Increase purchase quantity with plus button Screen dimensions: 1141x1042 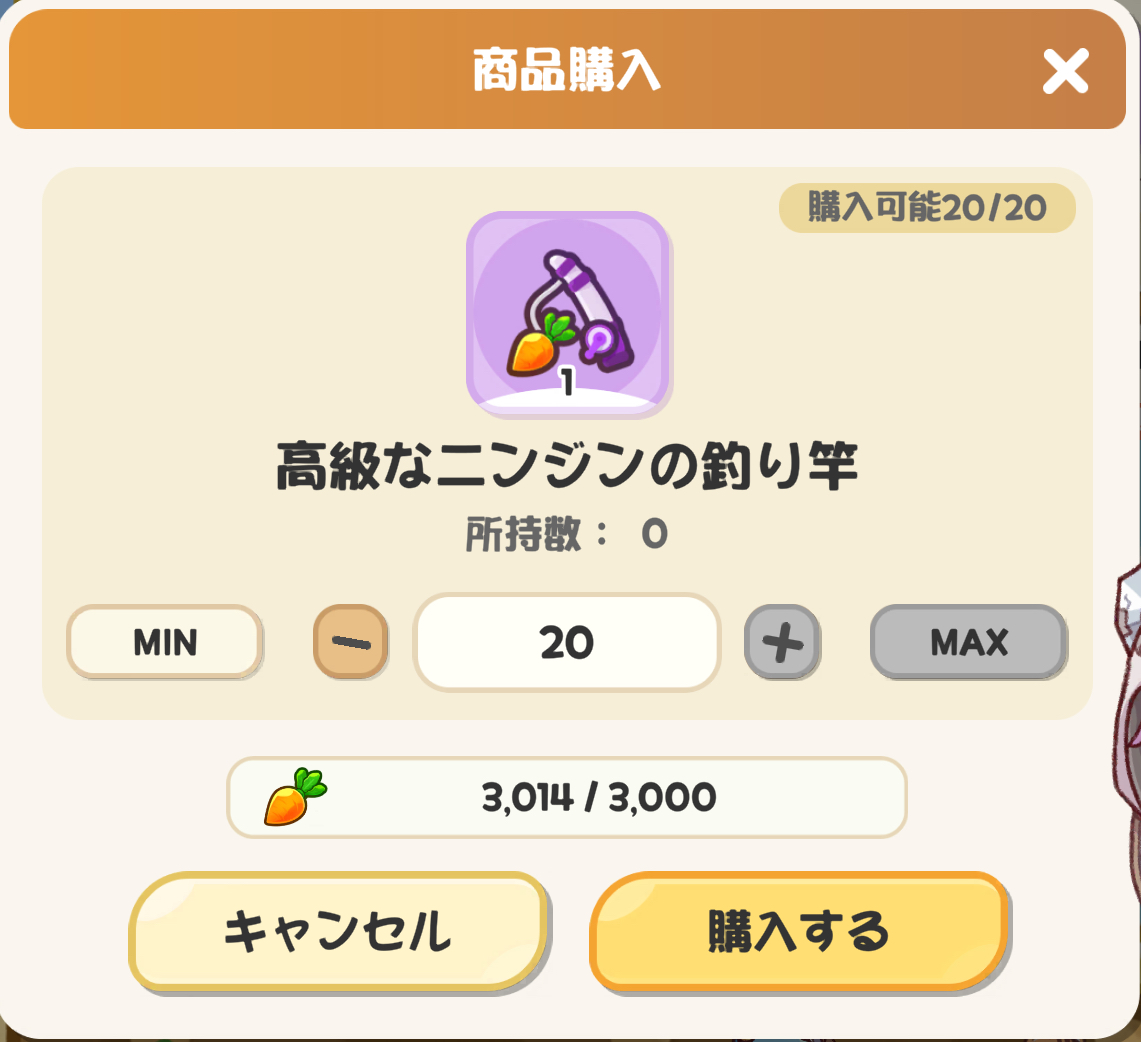[x=782, y=642]
